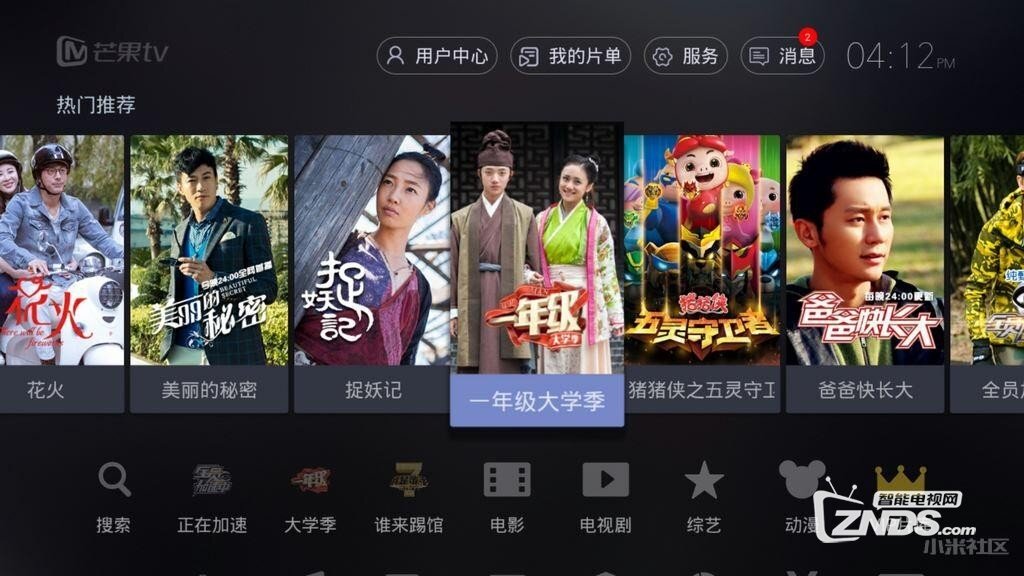Open 猪猪侠之五灵守卫者 cartoon card
1024x576 pixels.
(x=702, y=270)
